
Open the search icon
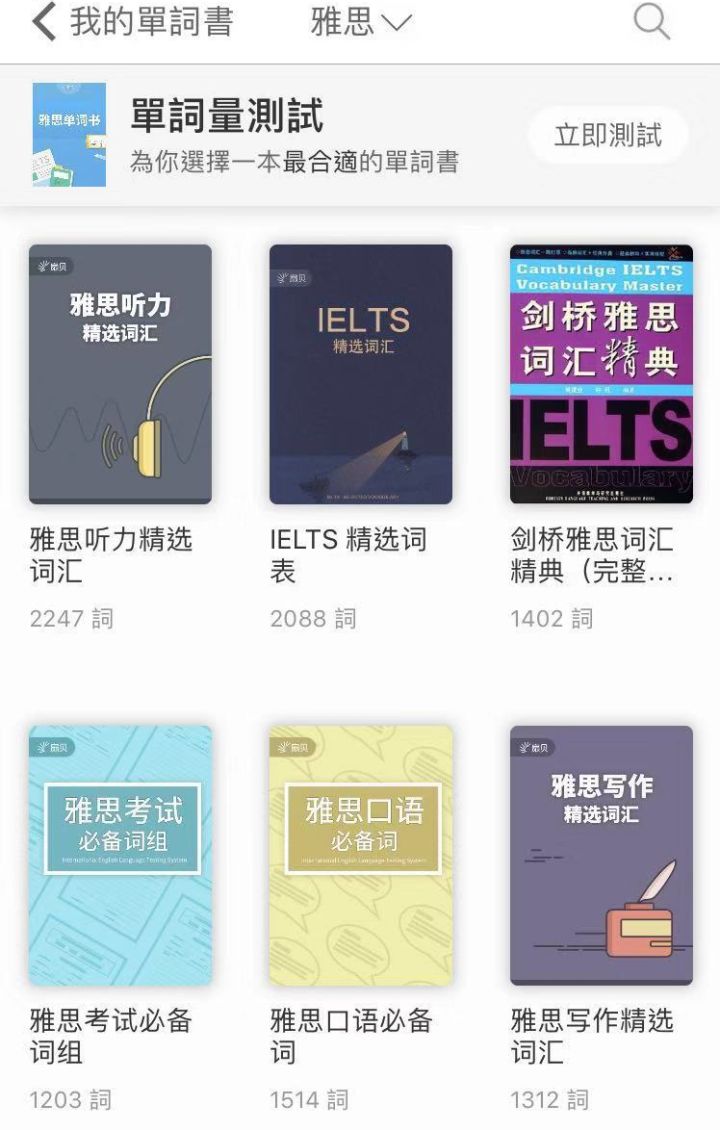652,22
